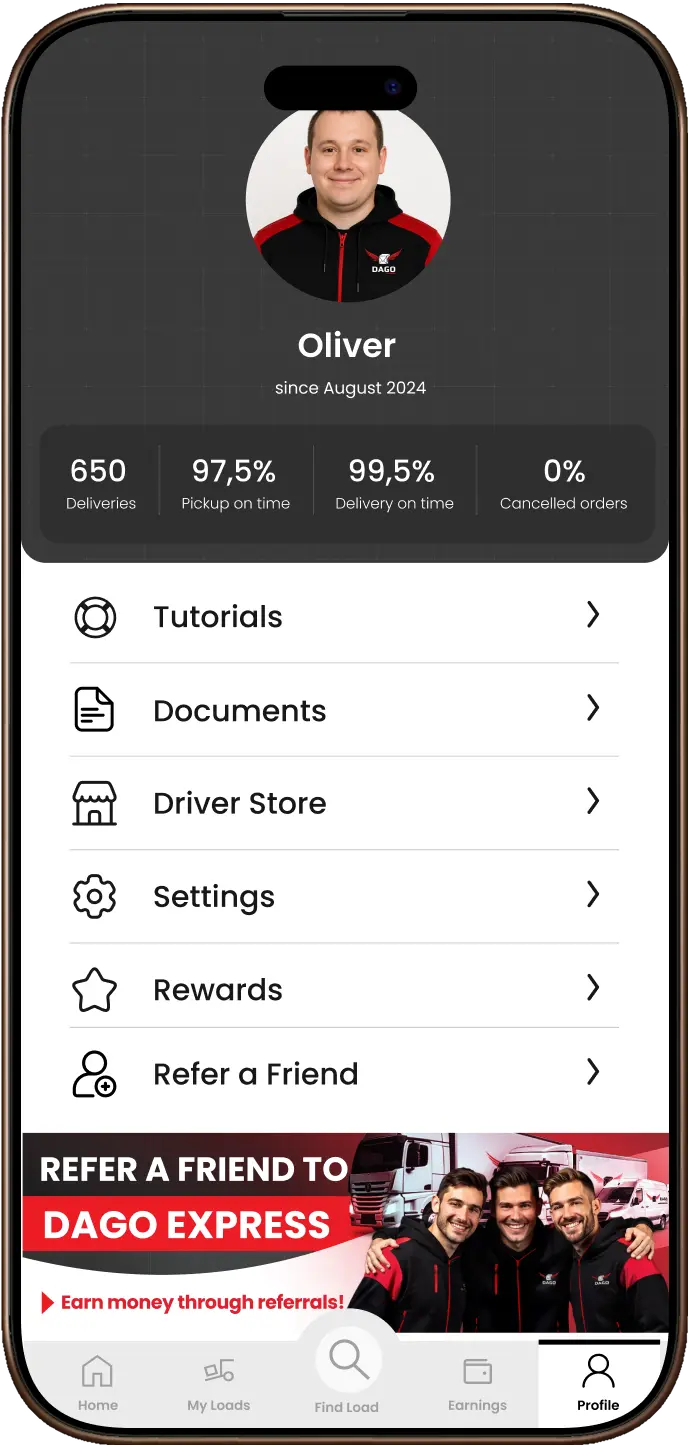Image resolution: width=688 pixels, height=1445 pixels.
Task: Open the Documents section
Action: 344,711
